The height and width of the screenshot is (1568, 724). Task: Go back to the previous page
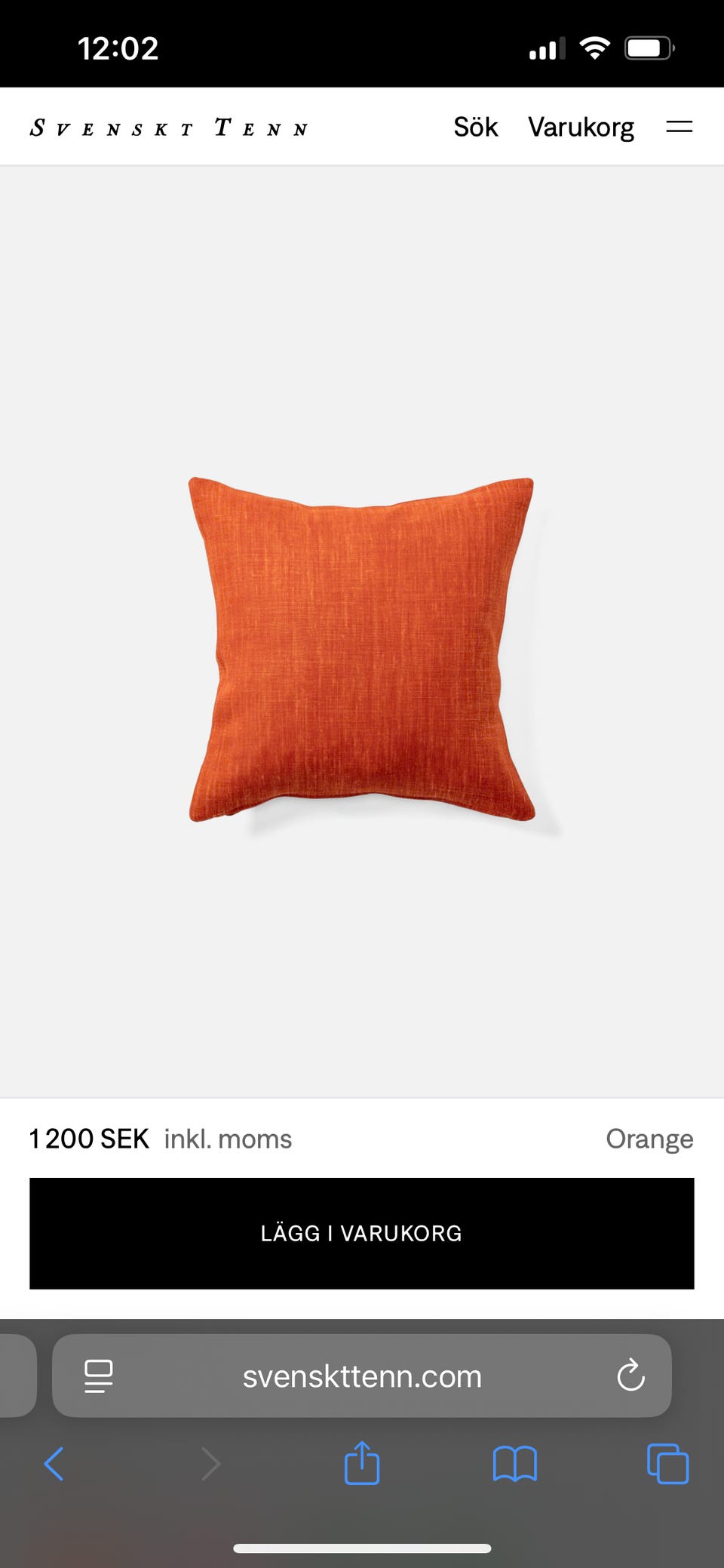pyautogui.click(x=54, y=1464)
